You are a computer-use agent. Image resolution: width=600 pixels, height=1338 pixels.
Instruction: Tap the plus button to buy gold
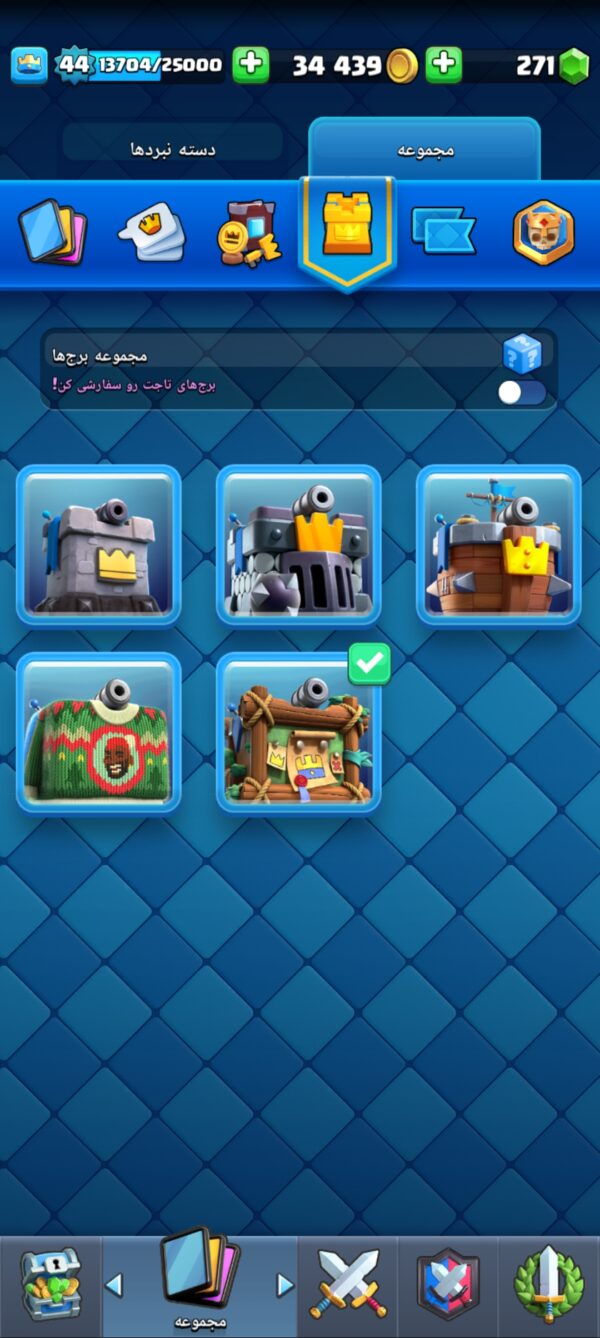(251, 66)
